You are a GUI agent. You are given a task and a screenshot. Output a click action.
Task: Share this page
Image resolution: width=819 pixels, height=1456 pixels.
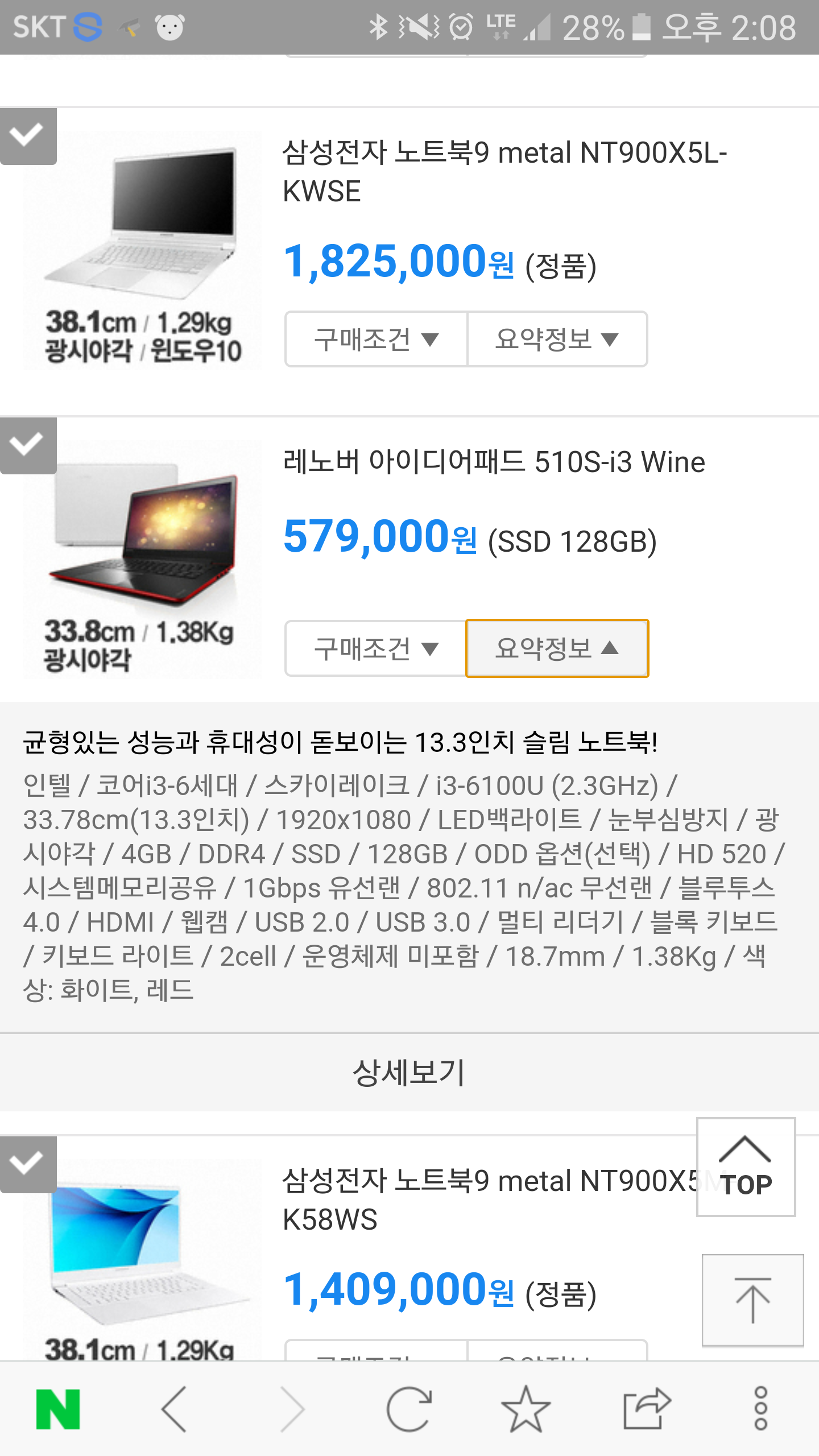646,1409
